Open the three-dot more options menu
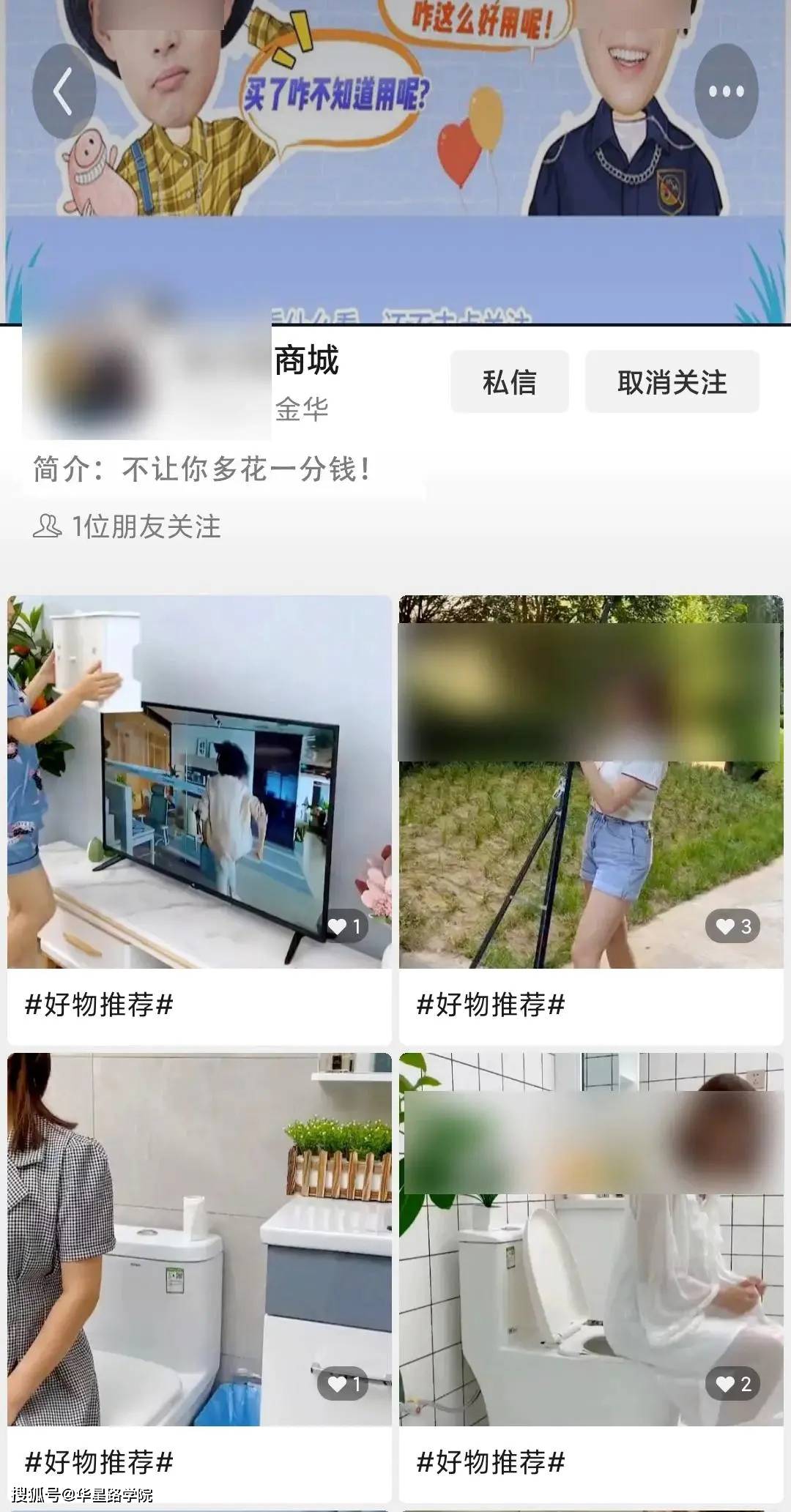Screen dimensions: 791x1512 (x=726, y=92)
